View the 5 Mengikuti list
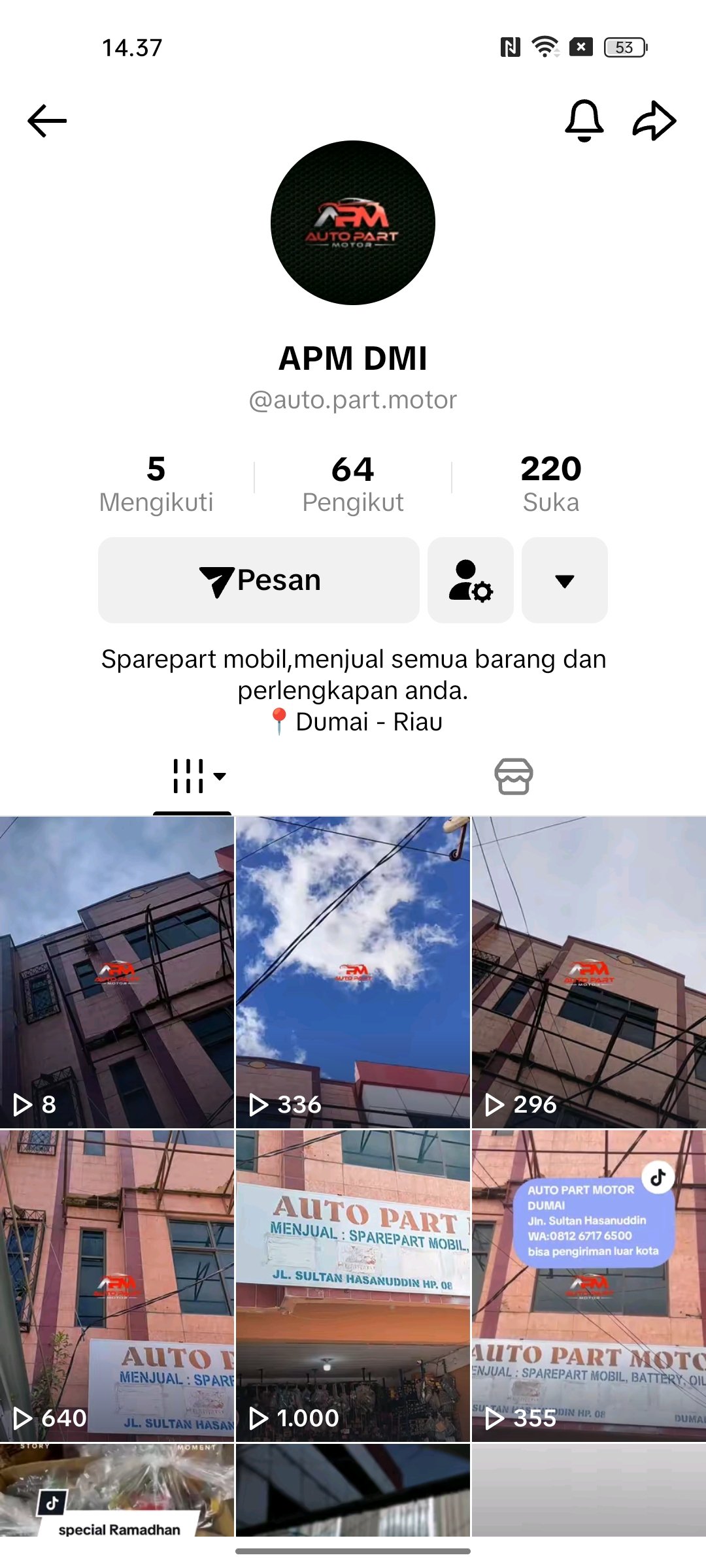The height and width of the screenshot is (1568, 706). click(156, 484)
